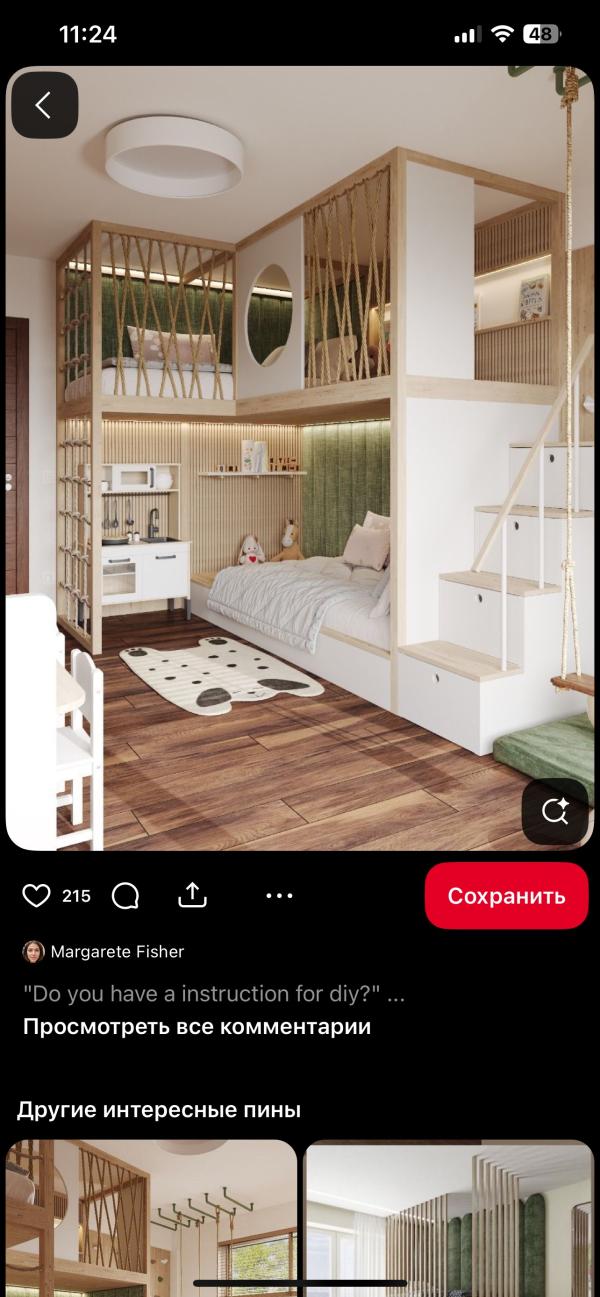Go back using the arrow button
Screen dimensions: 600x1297
44,105
